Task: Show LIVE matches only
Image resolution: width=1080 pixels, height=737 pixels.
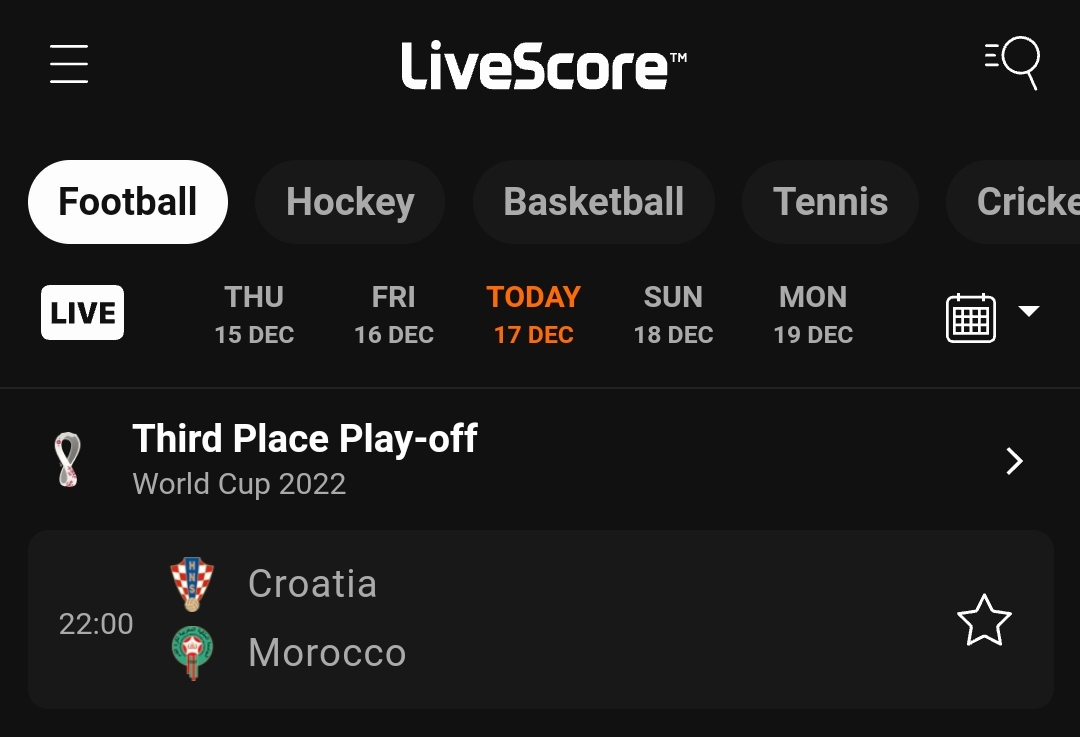Action: [83, 313]
